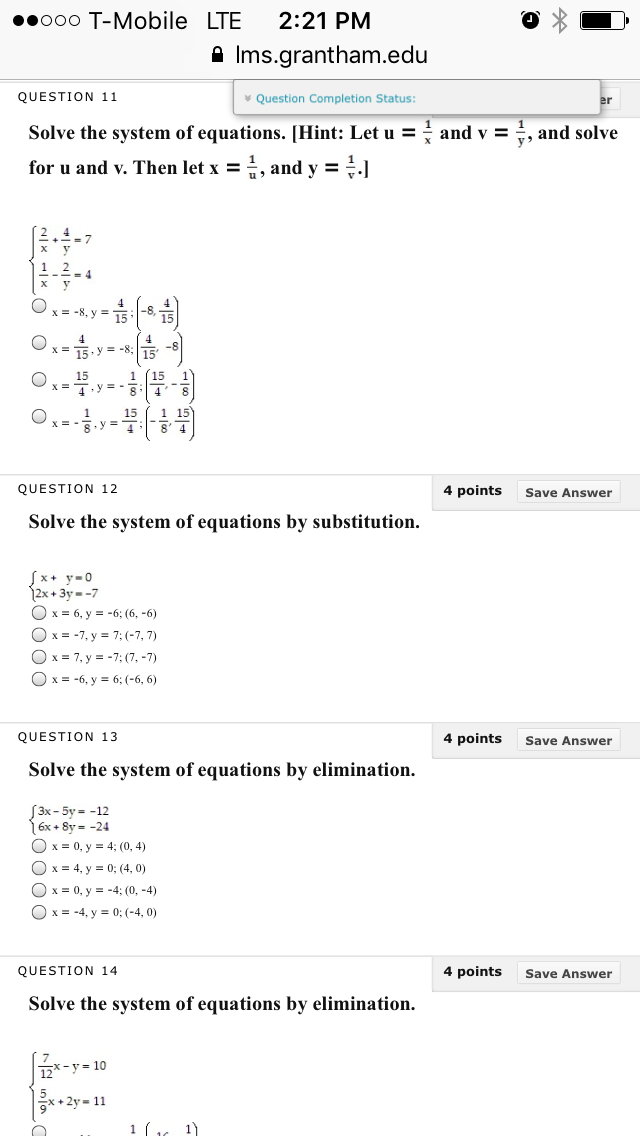Pick option x = 15/4, y = -1/8
The height and width of the screenshot is (1136, 640).
39,379
